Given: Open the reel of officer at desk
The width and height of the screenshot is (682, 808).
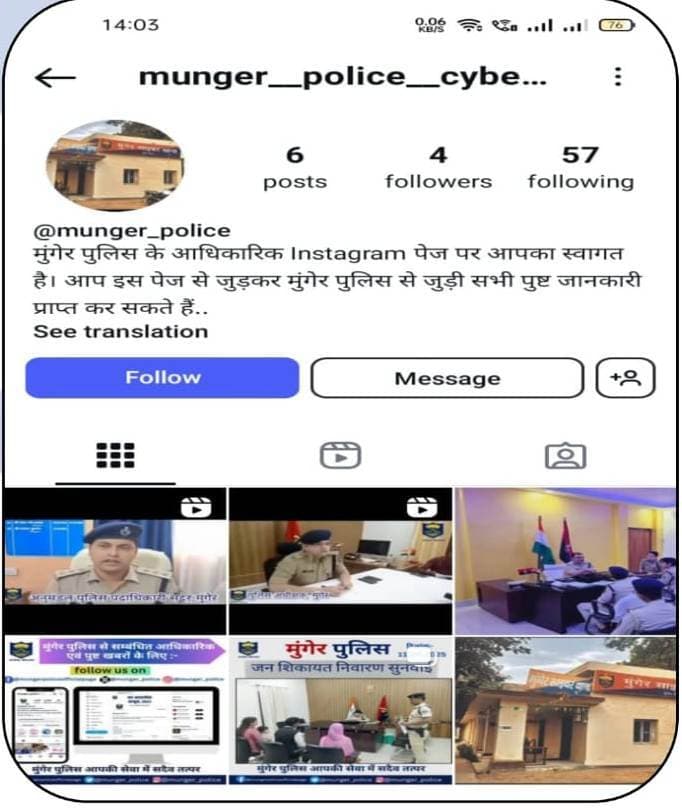Looking at the screenshot, I should [x=340, y=560].
